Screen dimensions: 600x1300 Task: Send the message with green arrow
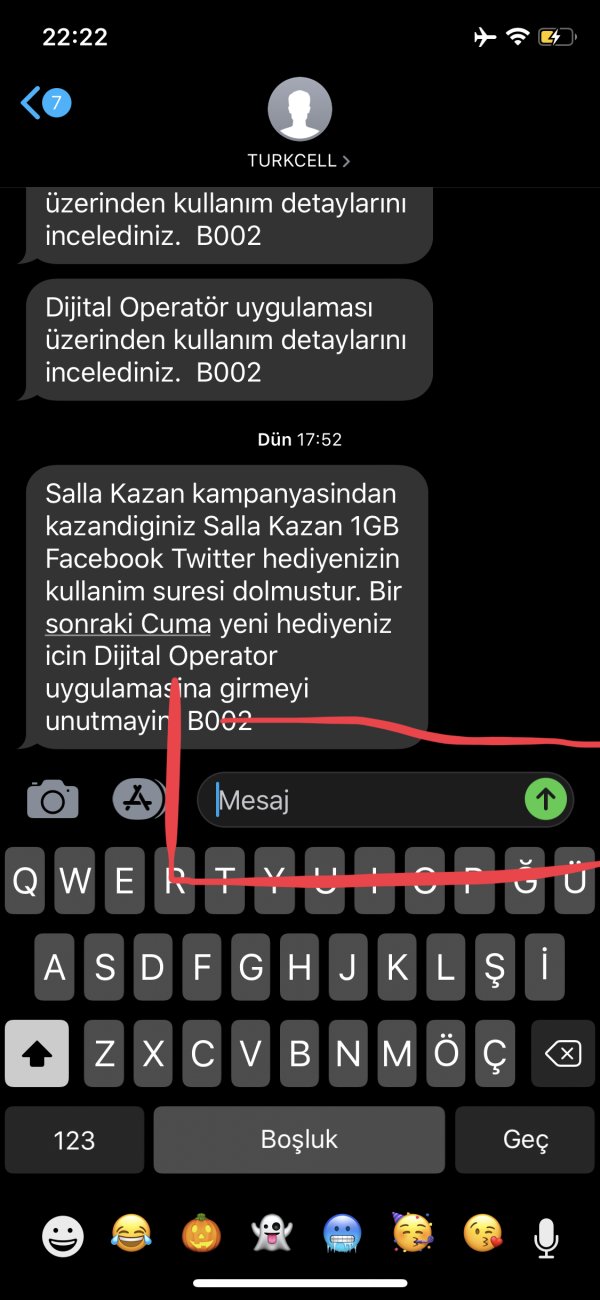(546, 799)
